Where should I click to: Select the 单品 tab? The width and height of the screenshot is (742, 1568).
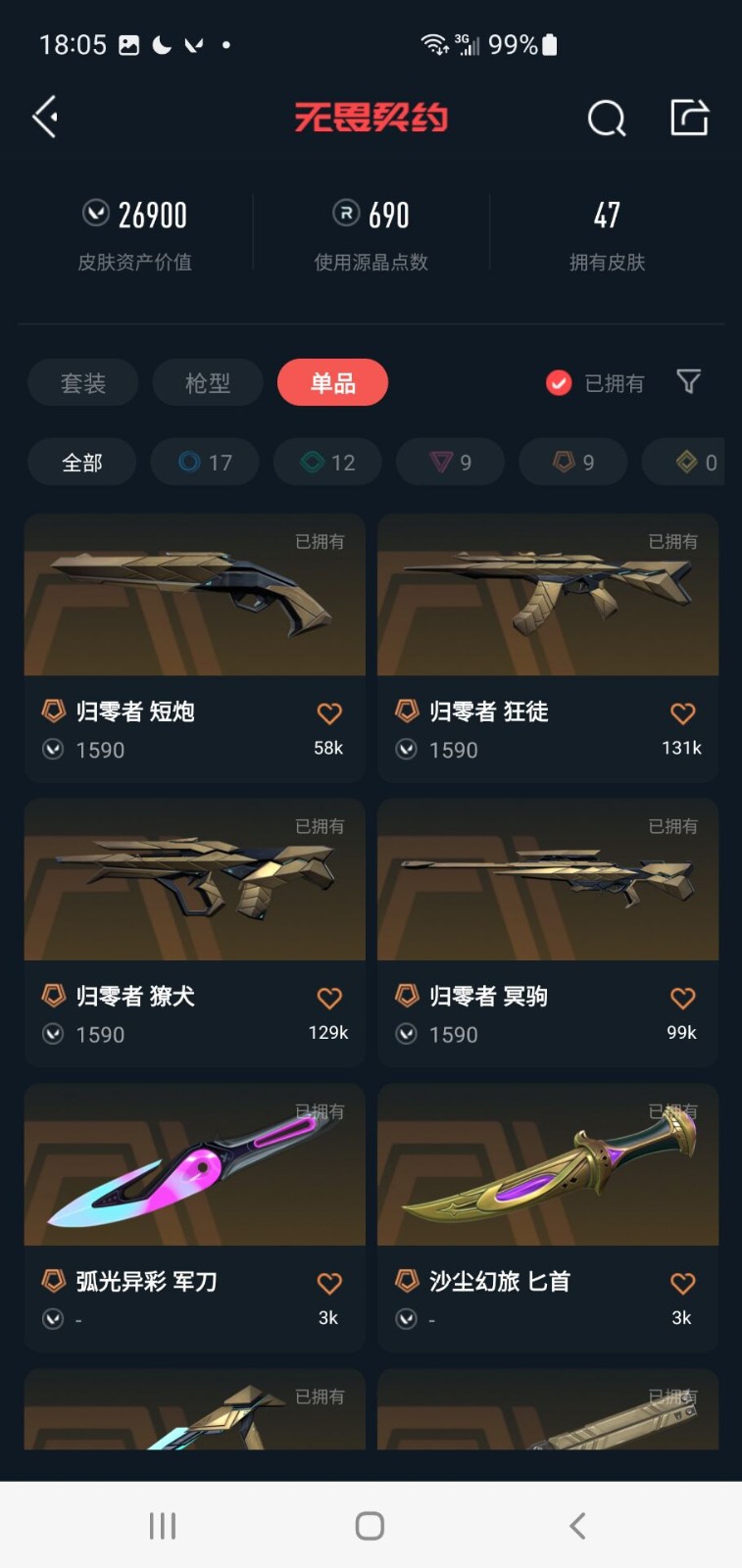[332, 382]
